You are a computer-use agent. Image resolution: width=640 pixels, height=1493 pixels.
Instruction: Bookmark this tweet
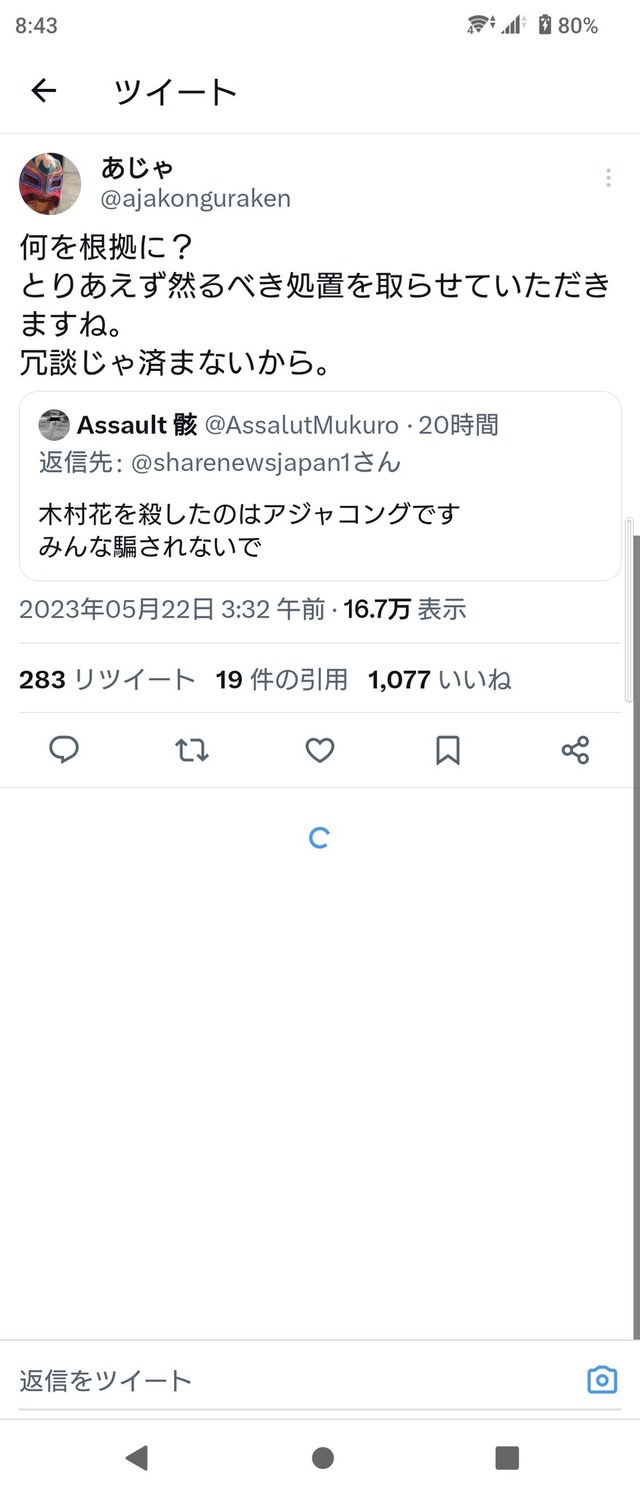[448, 750]
